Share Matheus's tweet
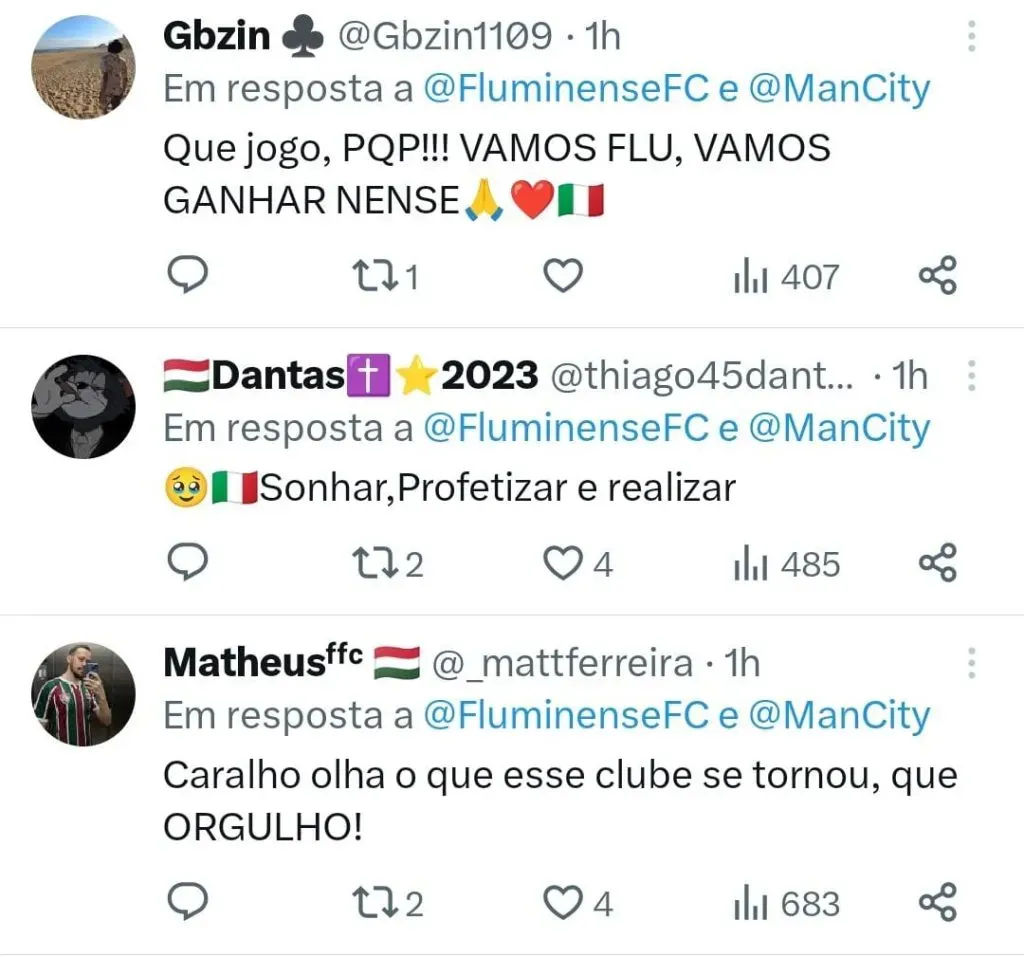The height and width of the screenshot is (957, 1024). (938, 903)
